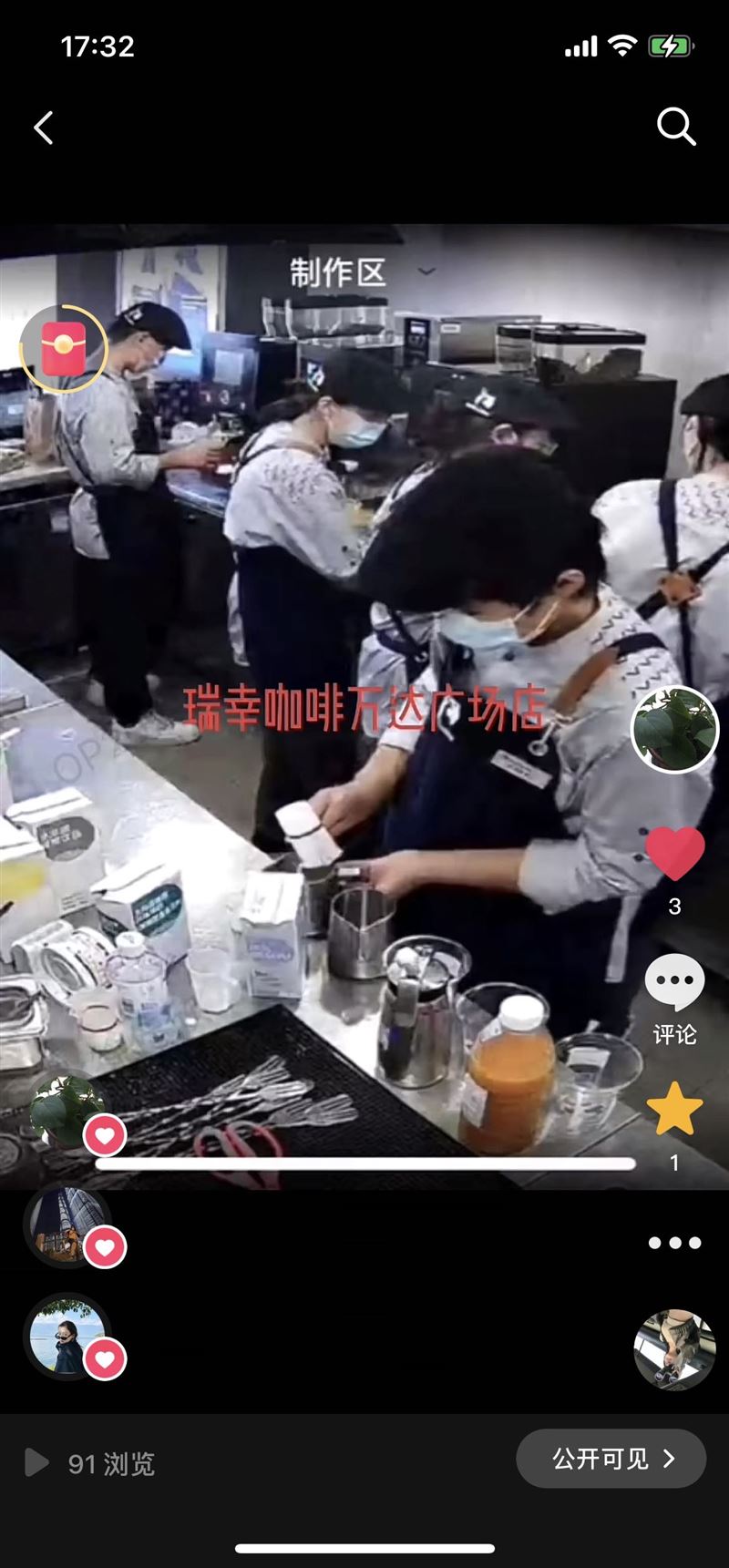729x1568 pixels.
Task: Open the 公开可见 visibility settings
Action: pos(611,1459)
